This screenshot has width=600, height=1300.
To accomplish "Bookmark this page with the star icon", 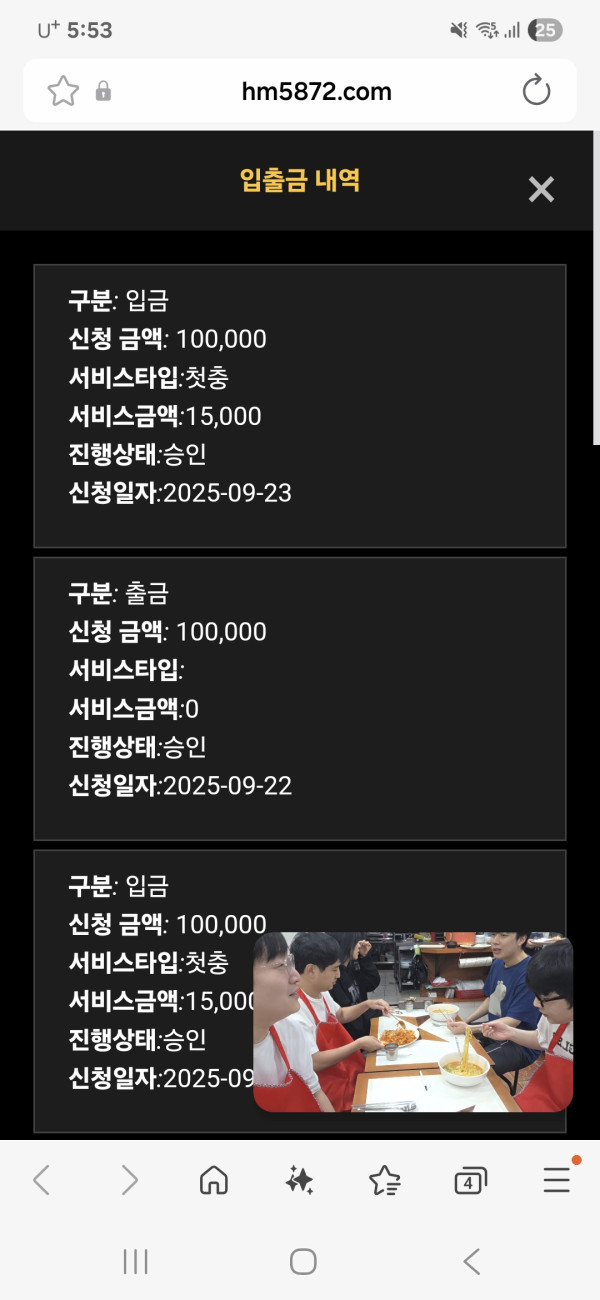I will [x=63, y=92].
